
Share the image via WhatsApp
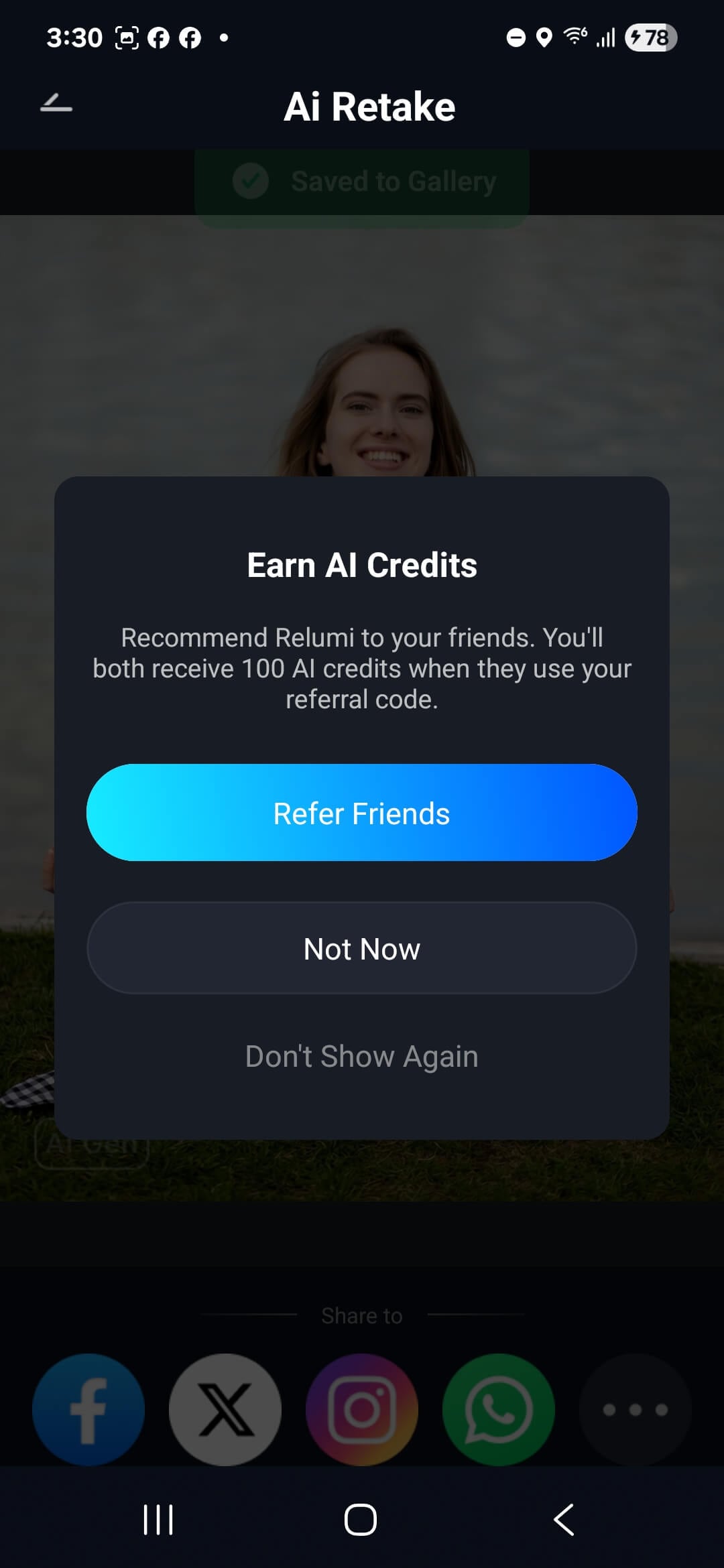[498, 1411]
